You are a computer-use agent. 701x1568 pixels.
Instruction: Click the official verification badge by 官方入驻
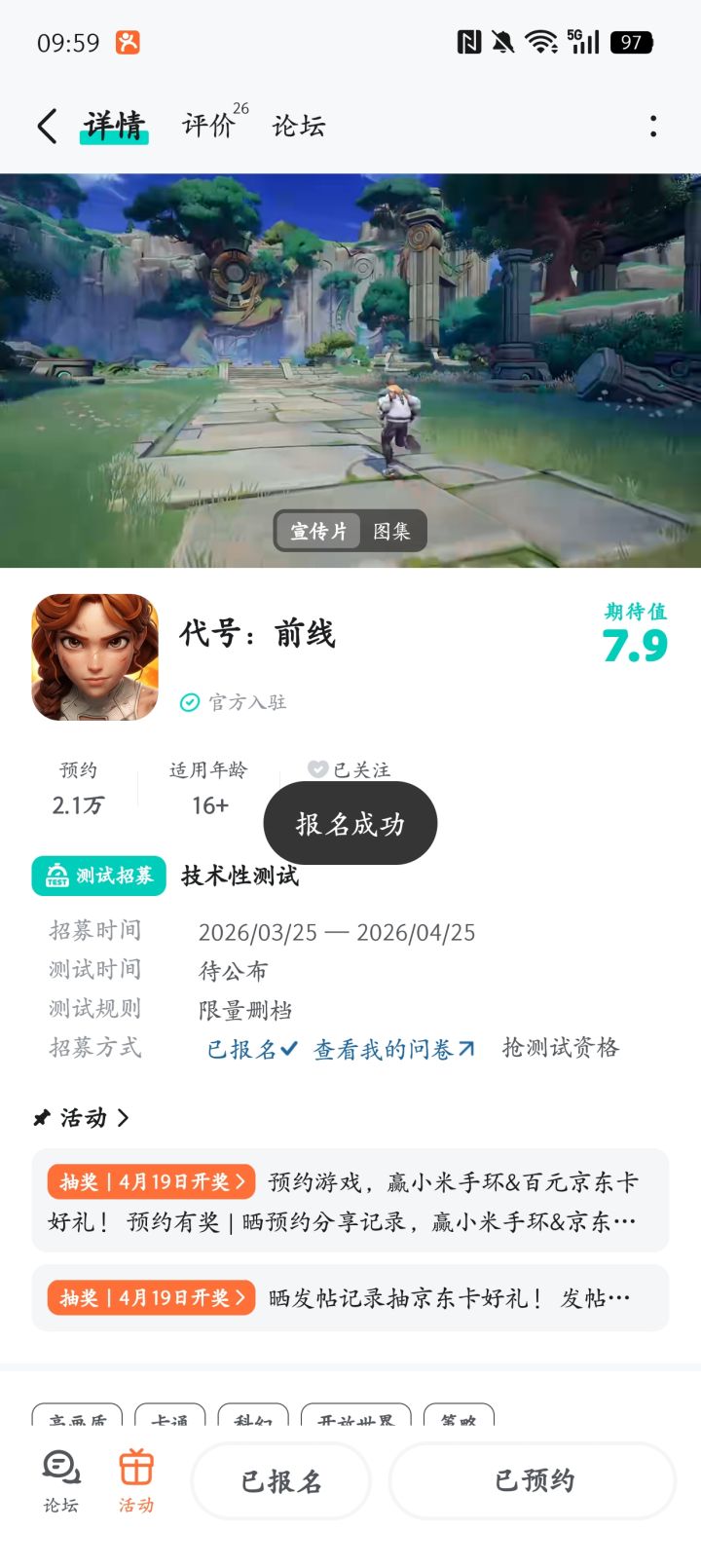(x=189, y=701)
